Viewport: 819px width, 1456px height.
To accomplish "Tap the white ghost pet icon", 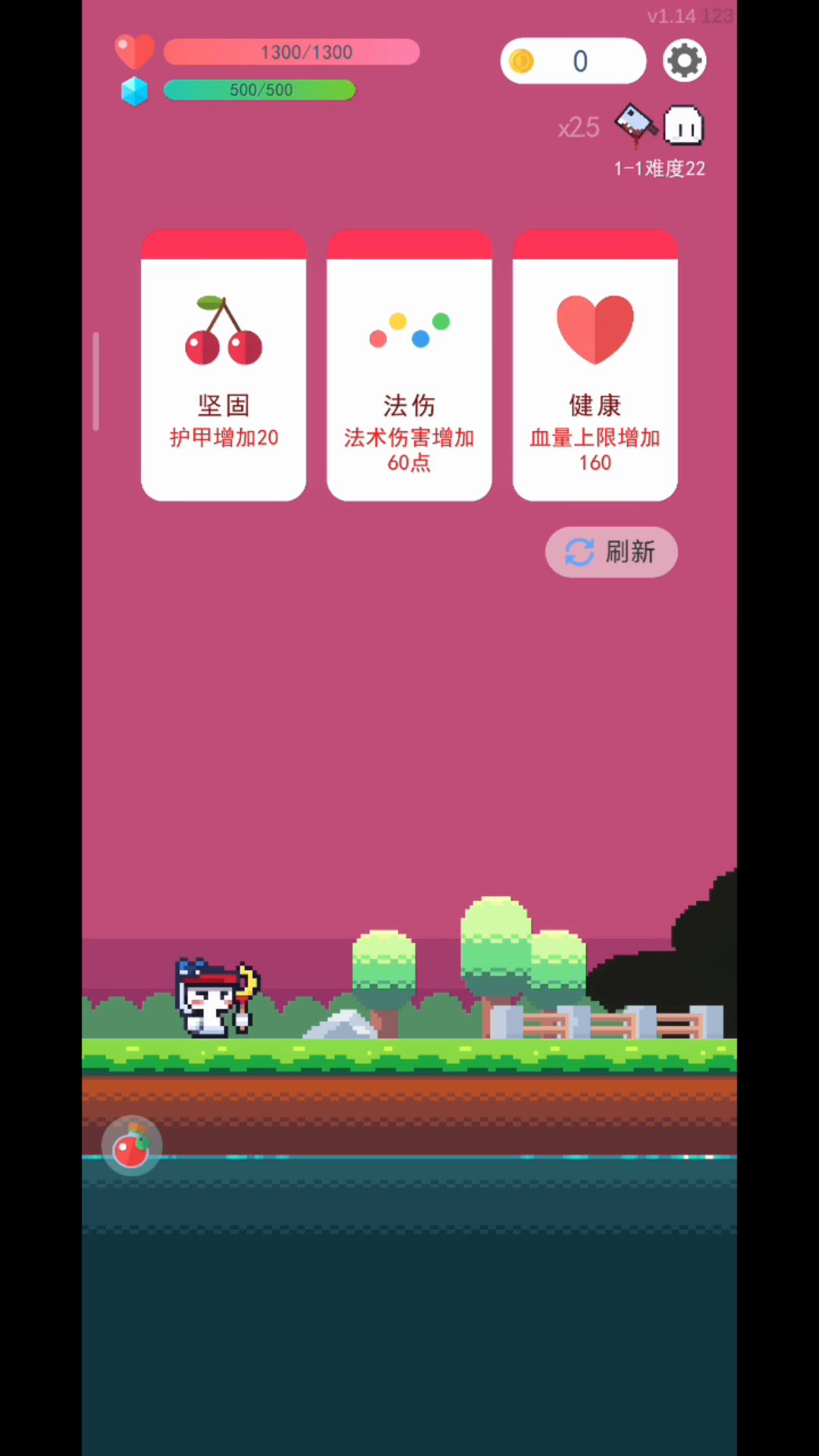I will coord(684,125).
